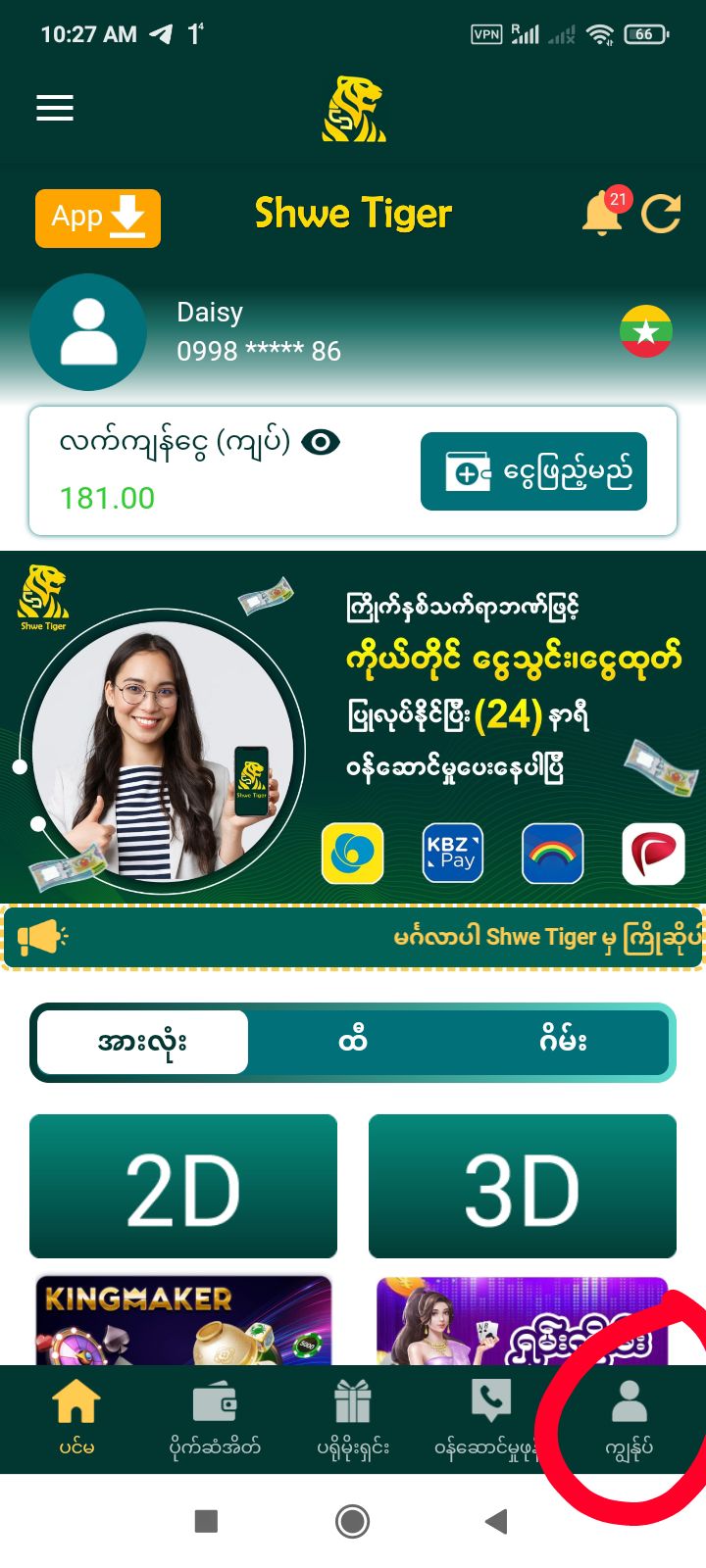Image resolution: width=706 pixels, height=1568 pixels.
Task: Switch to the ထီ segment
Action: click(x=353, y=1040)
